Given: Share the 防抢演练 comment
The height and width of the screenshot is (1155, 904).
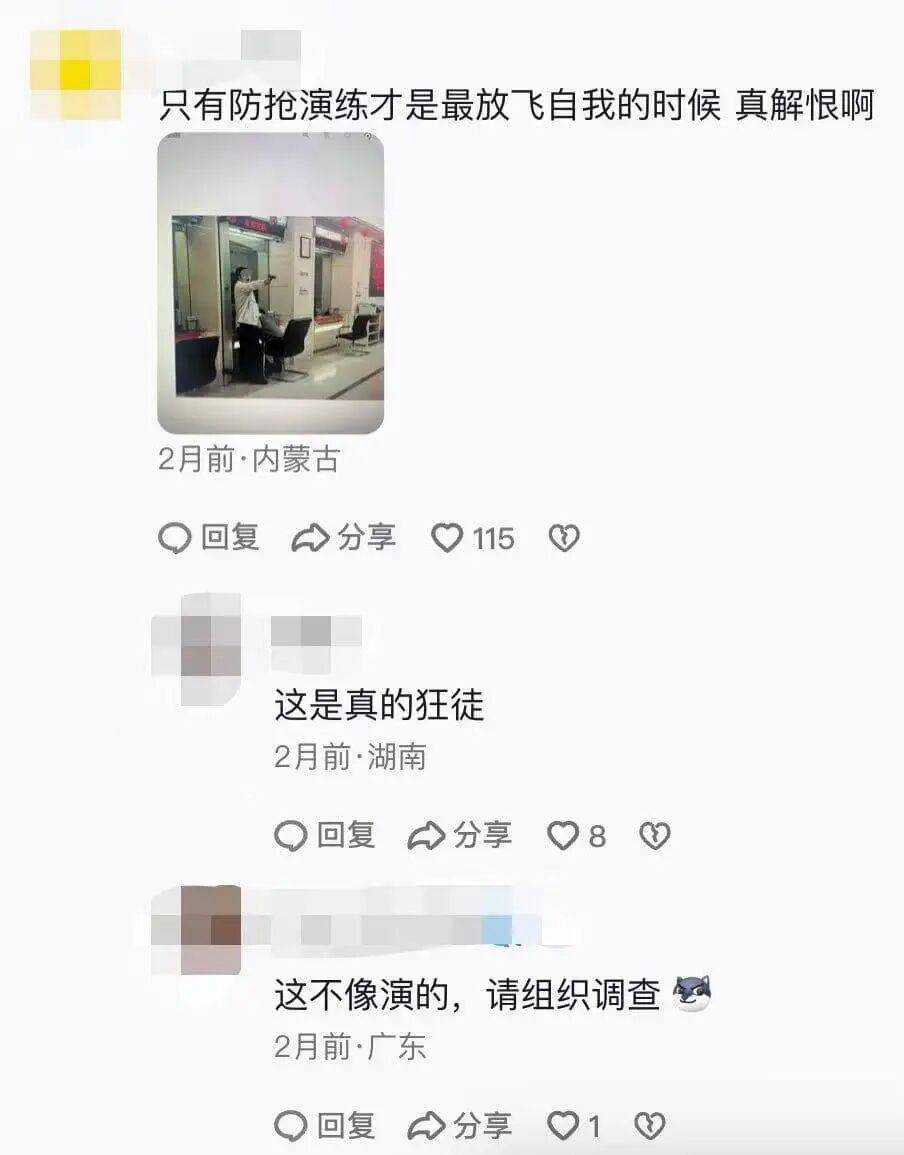Looking at the screenshot, I should (343, 538).
